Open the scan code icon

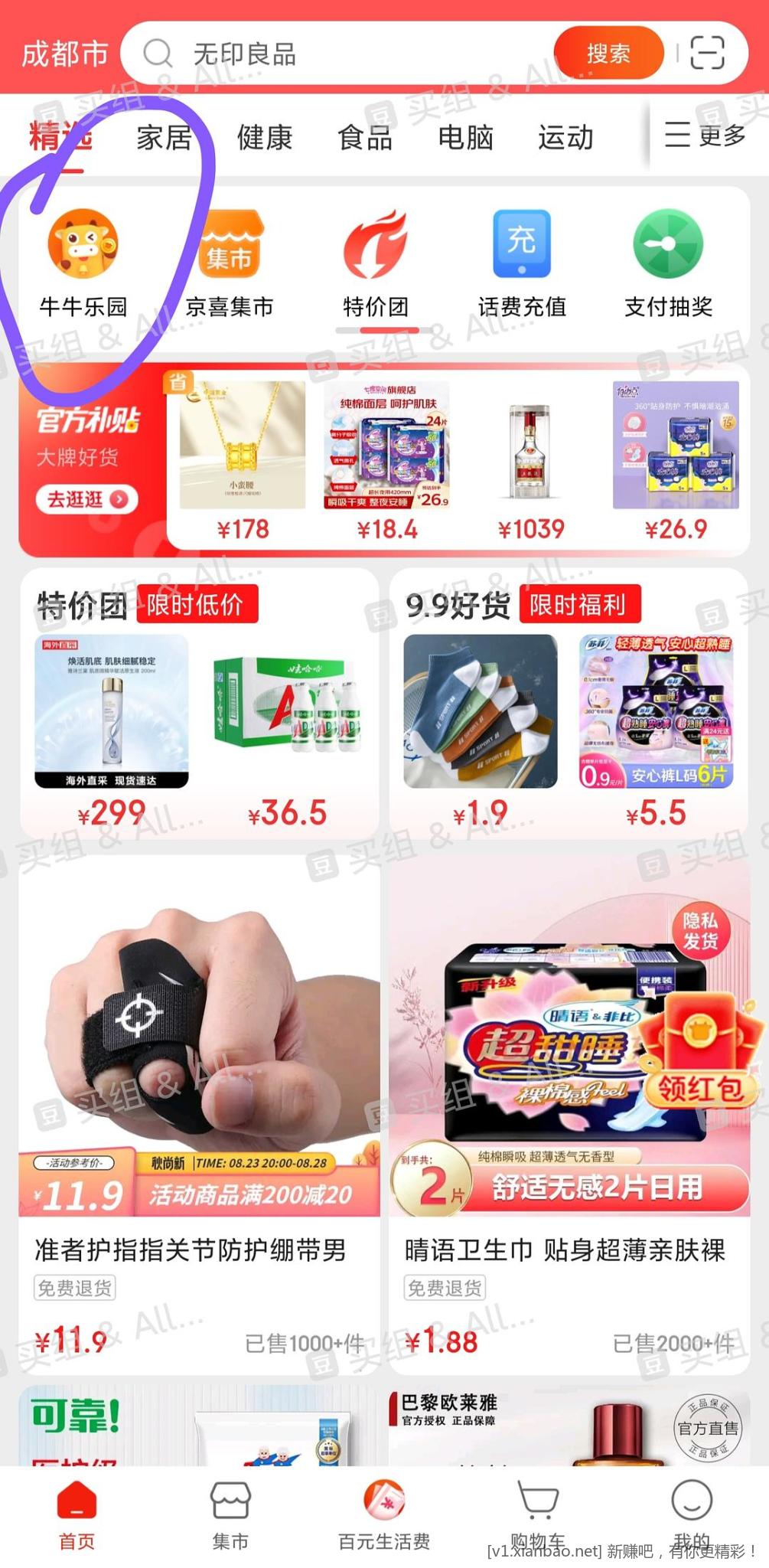(x=706, y=53)
